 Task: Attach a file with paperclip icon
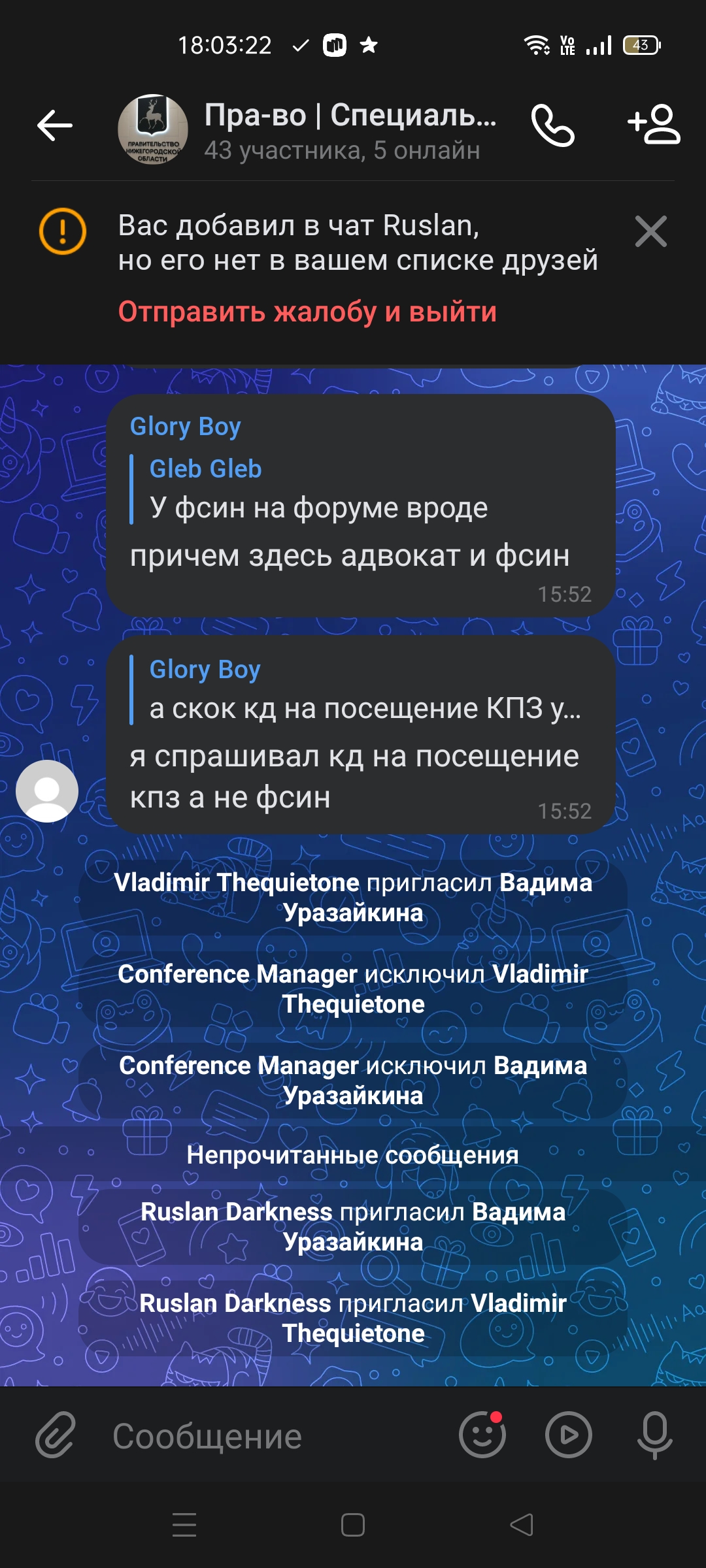click(56, 1435)
